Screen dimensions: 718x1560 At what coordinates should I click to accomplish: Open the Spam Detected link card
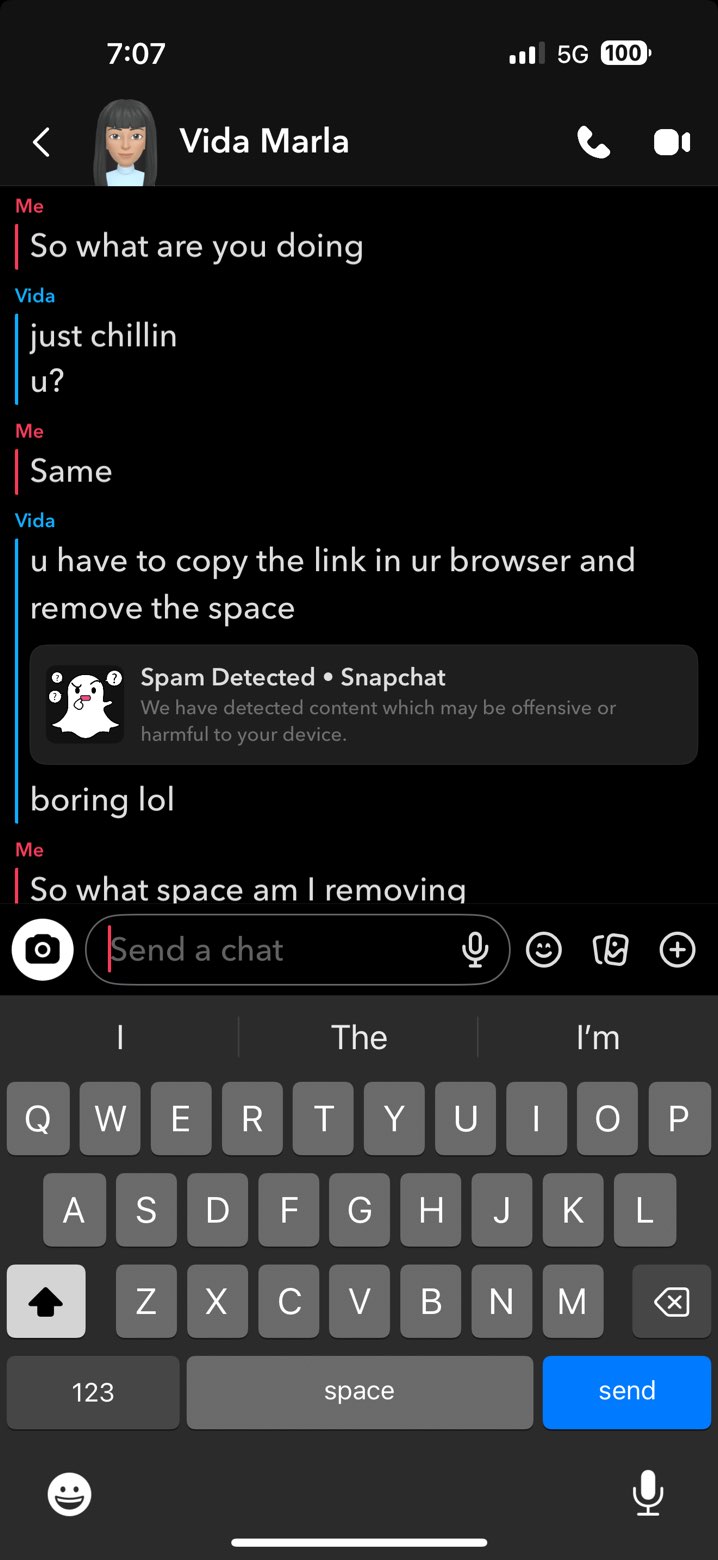[363, 705]
